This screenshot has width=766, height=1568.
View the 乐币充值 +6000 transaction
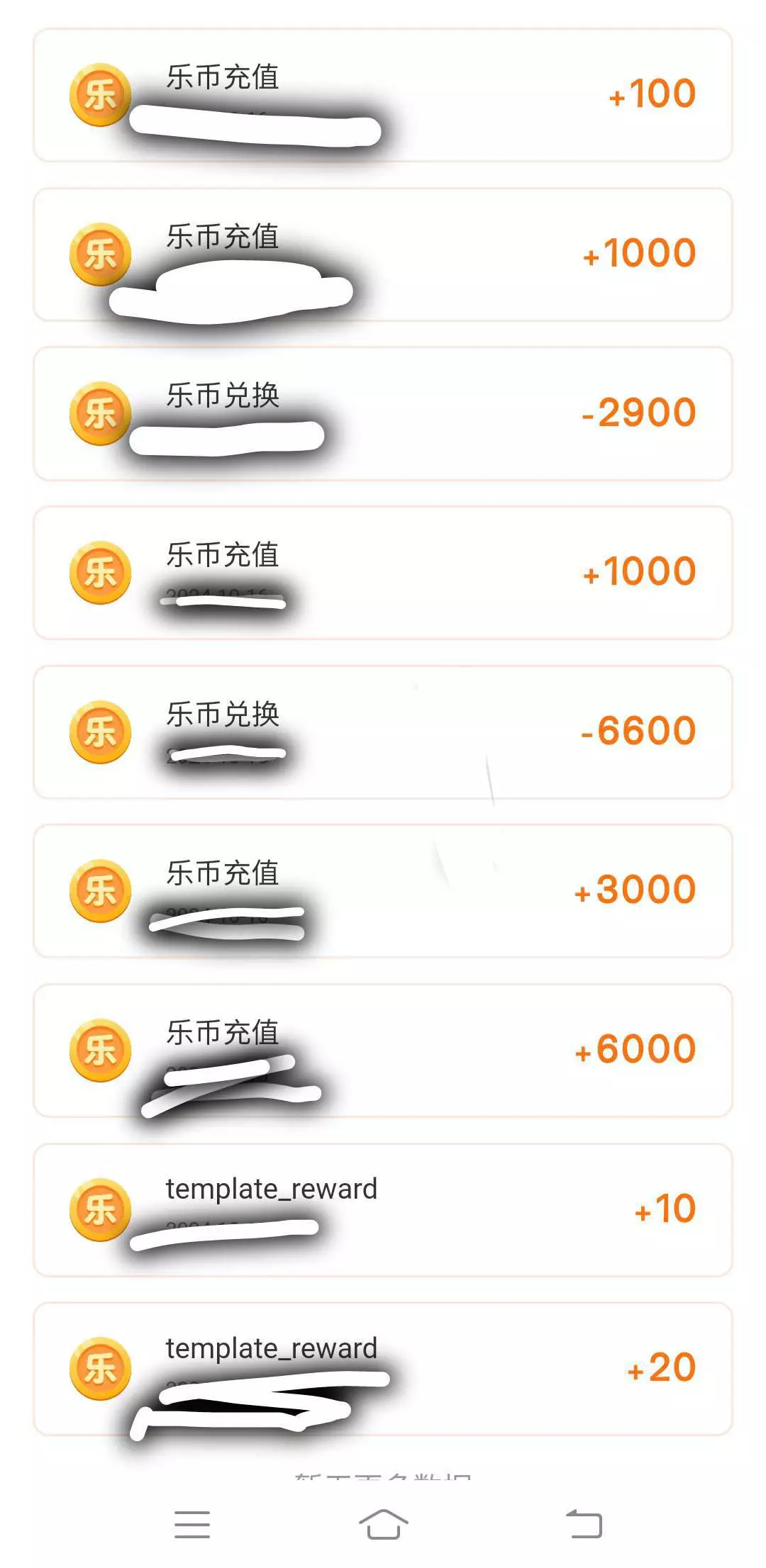(x=383, y=1051)
